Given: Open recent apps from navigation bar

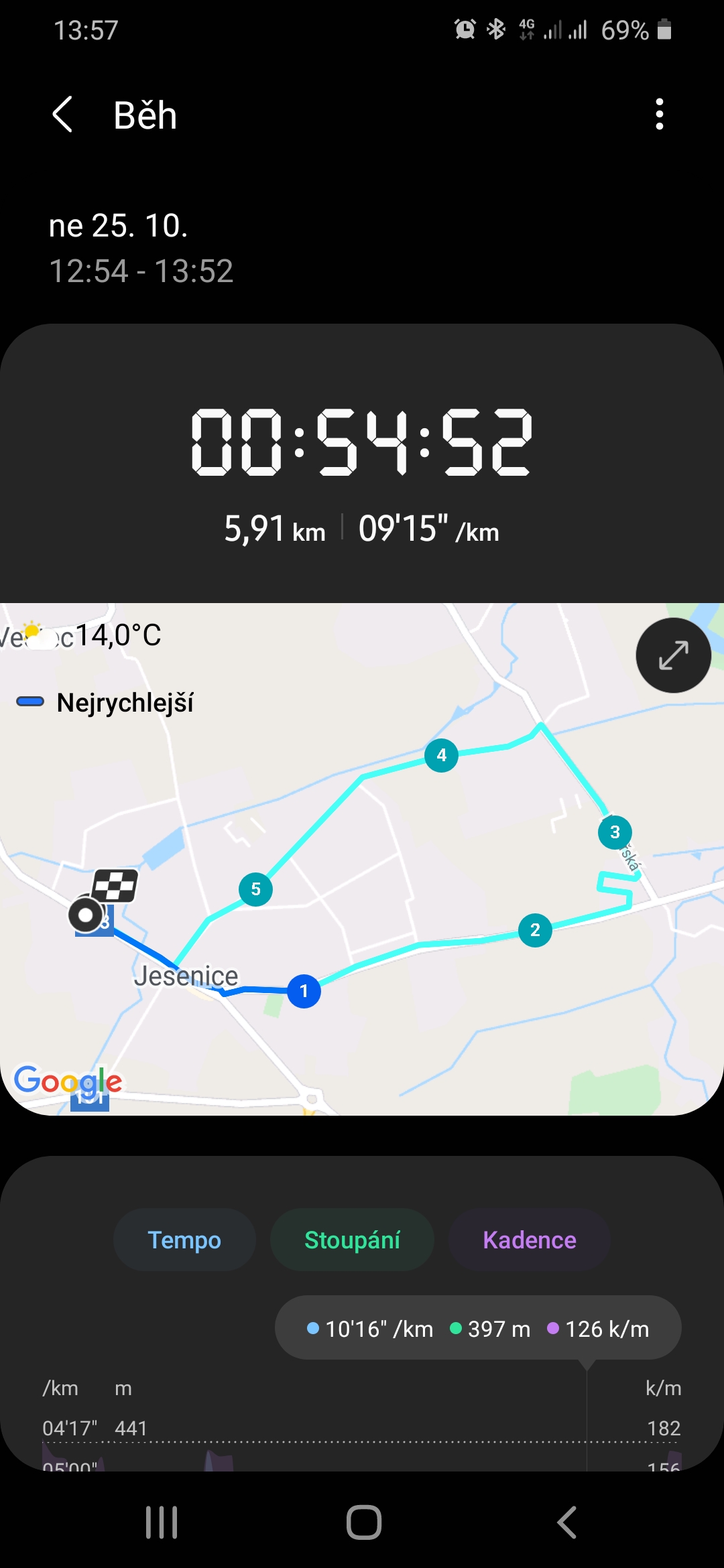Looking at the screenshot, I should (162, 1522).
